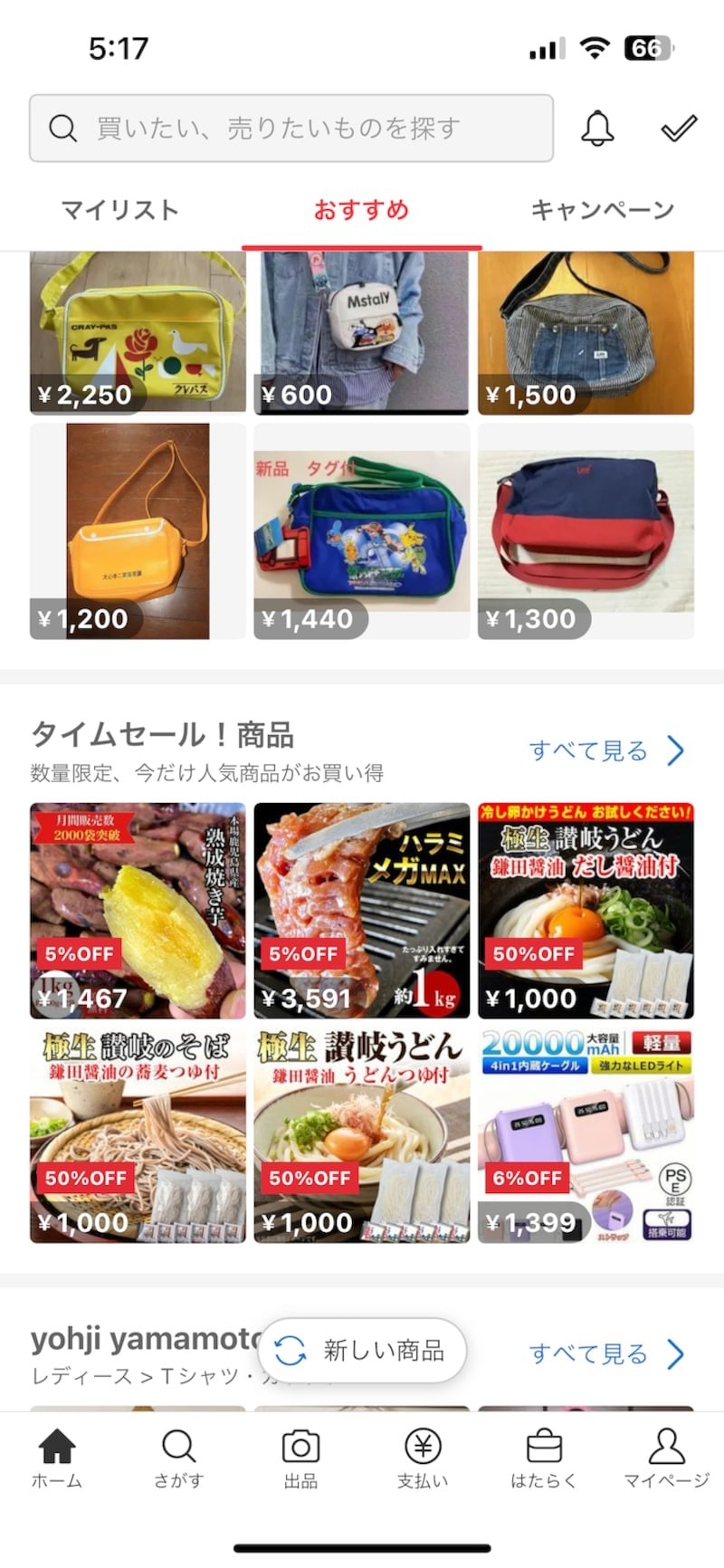The height and width of the screenshot is (1568, 724).
Task: See all タイムセール products
Action: point(605,751)
